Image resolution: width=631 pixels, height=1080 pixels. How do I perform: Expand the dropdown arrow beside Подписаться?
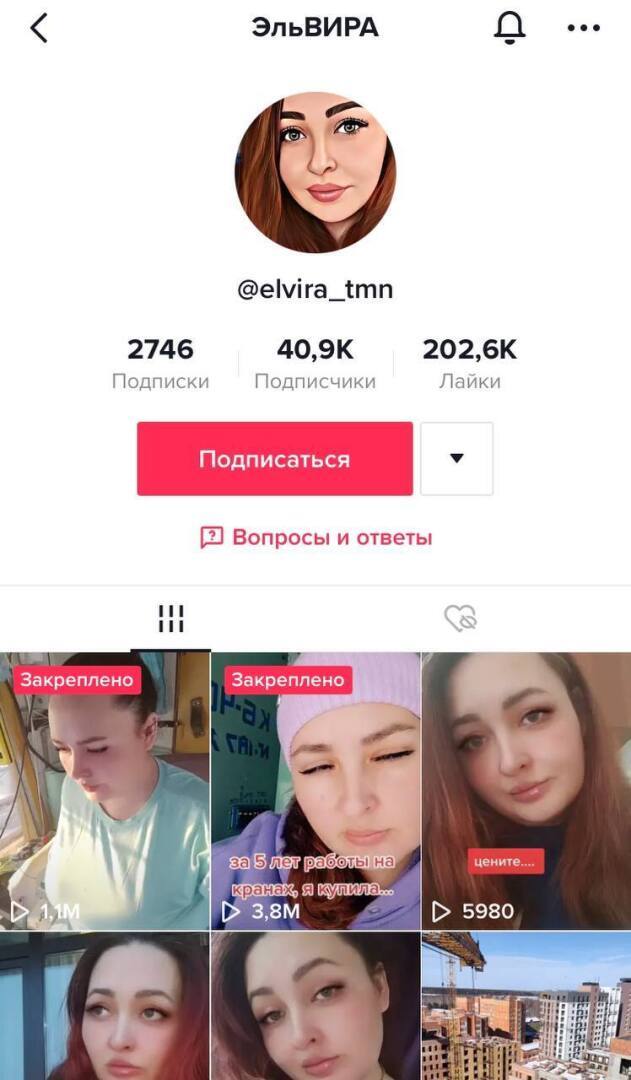pos(457,459)
